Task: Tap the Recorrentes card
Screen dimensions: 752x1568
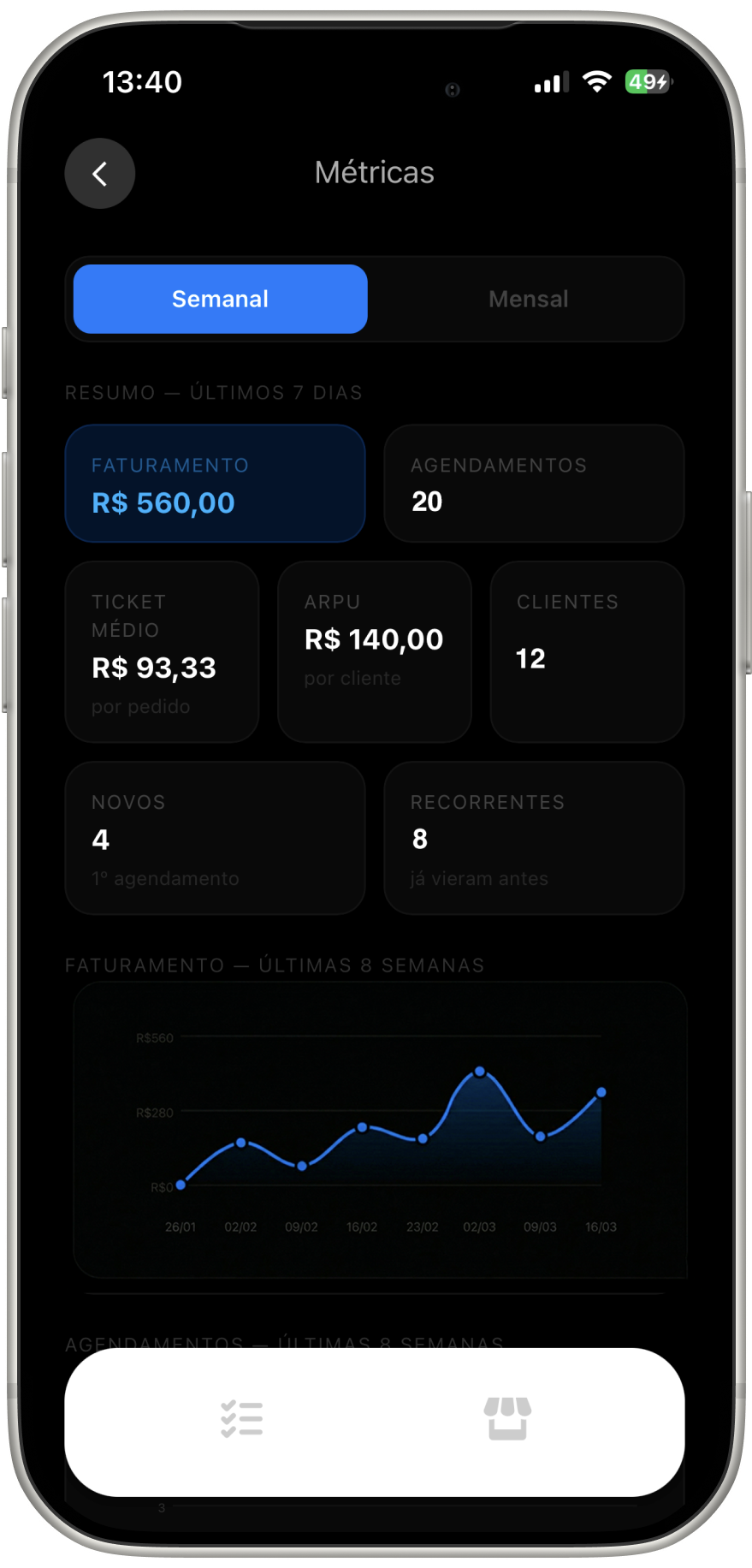Action: coord(533,837)
